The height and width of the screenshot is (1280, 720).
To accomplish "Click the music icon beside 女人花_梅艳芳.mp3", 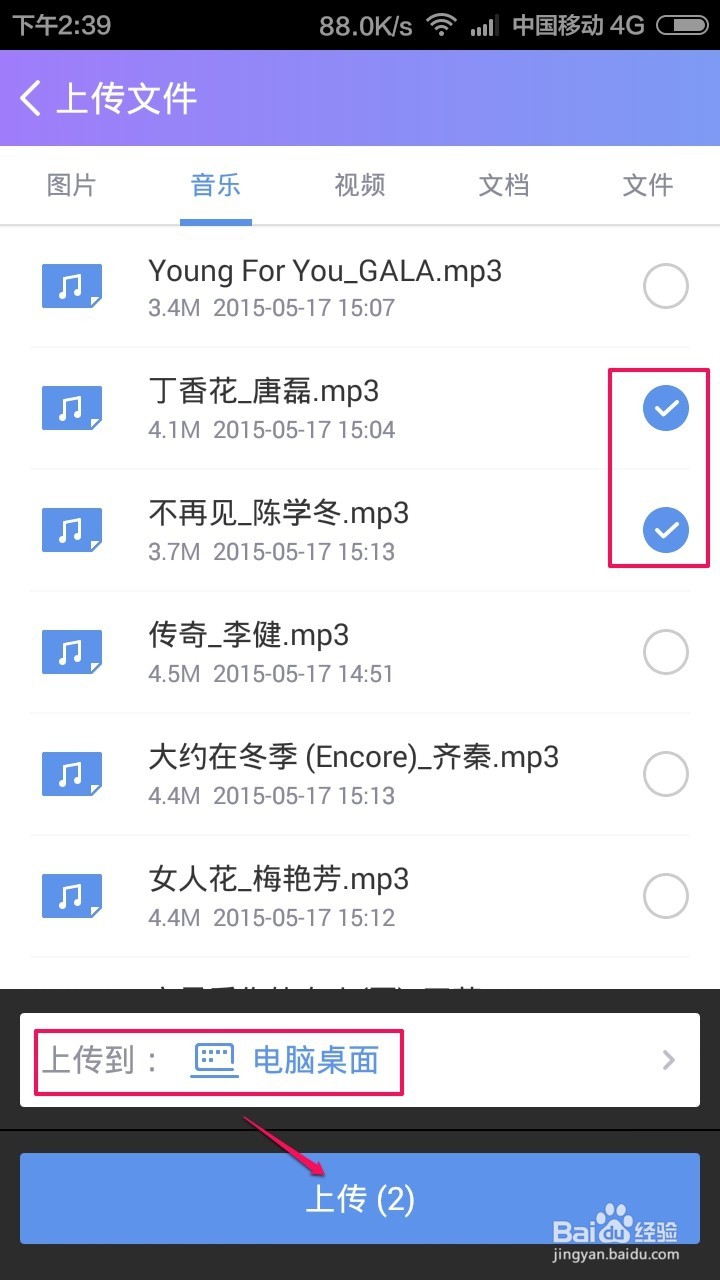I will tap(71, 896).
